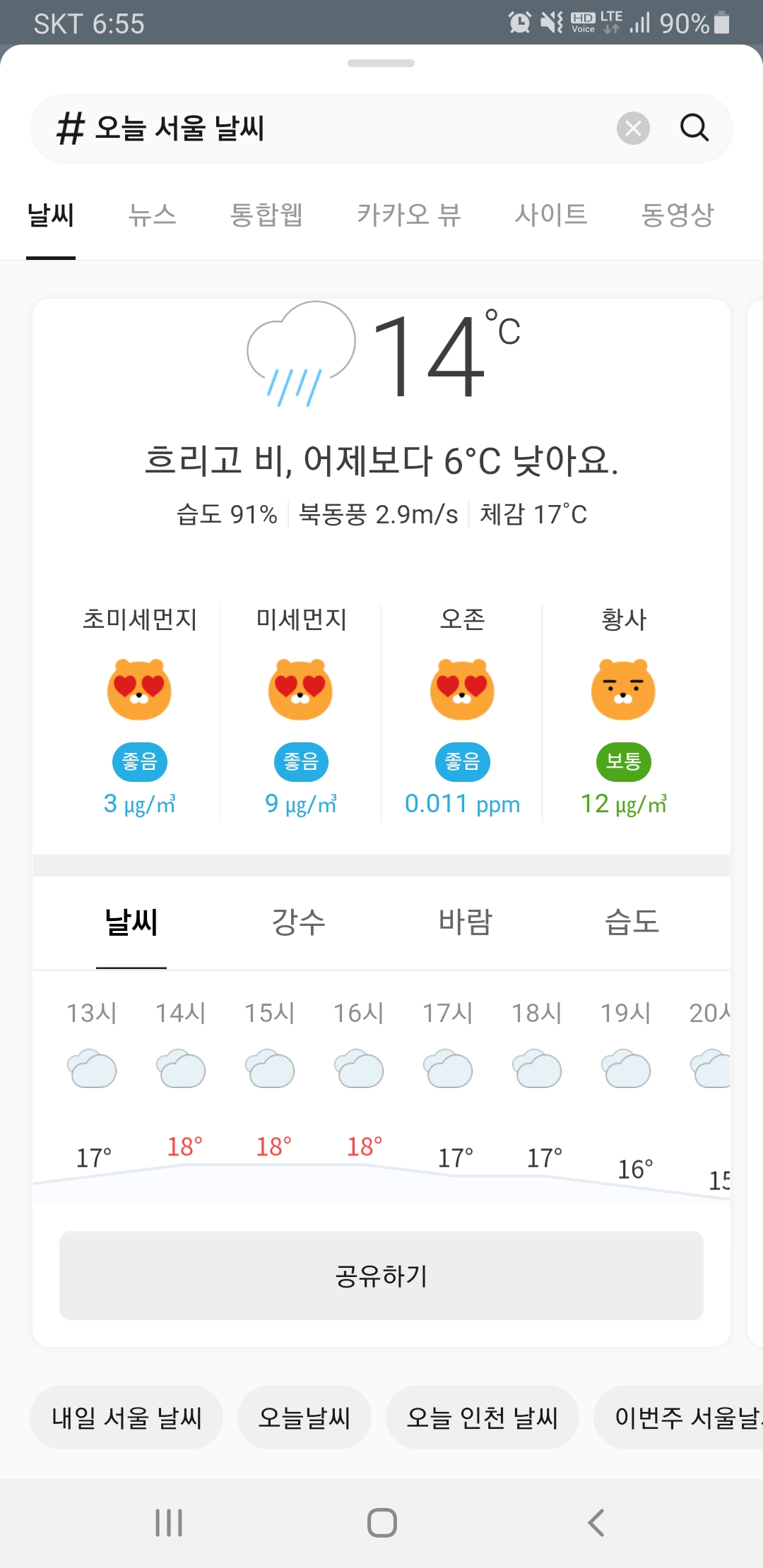
Task: Choose the 오늘 인천 날씨 chip
Action: point(483,1418)
